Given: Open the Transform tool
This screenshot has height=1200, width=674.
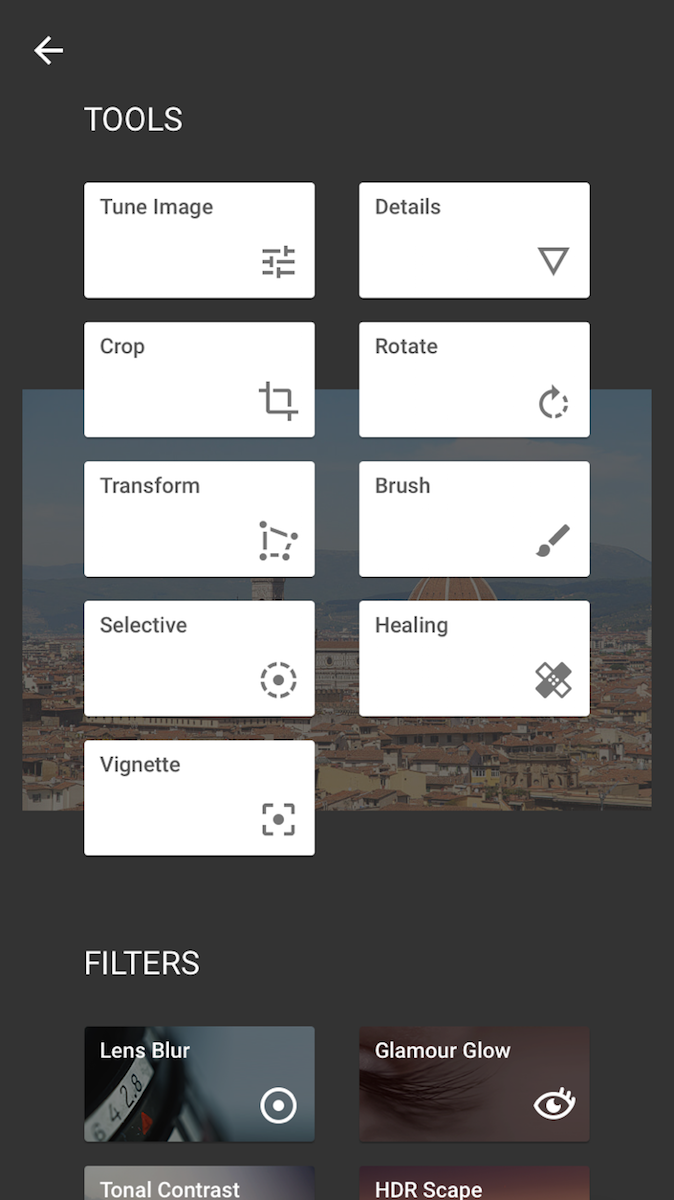Looking at the screenshot, I should point(199,518).
